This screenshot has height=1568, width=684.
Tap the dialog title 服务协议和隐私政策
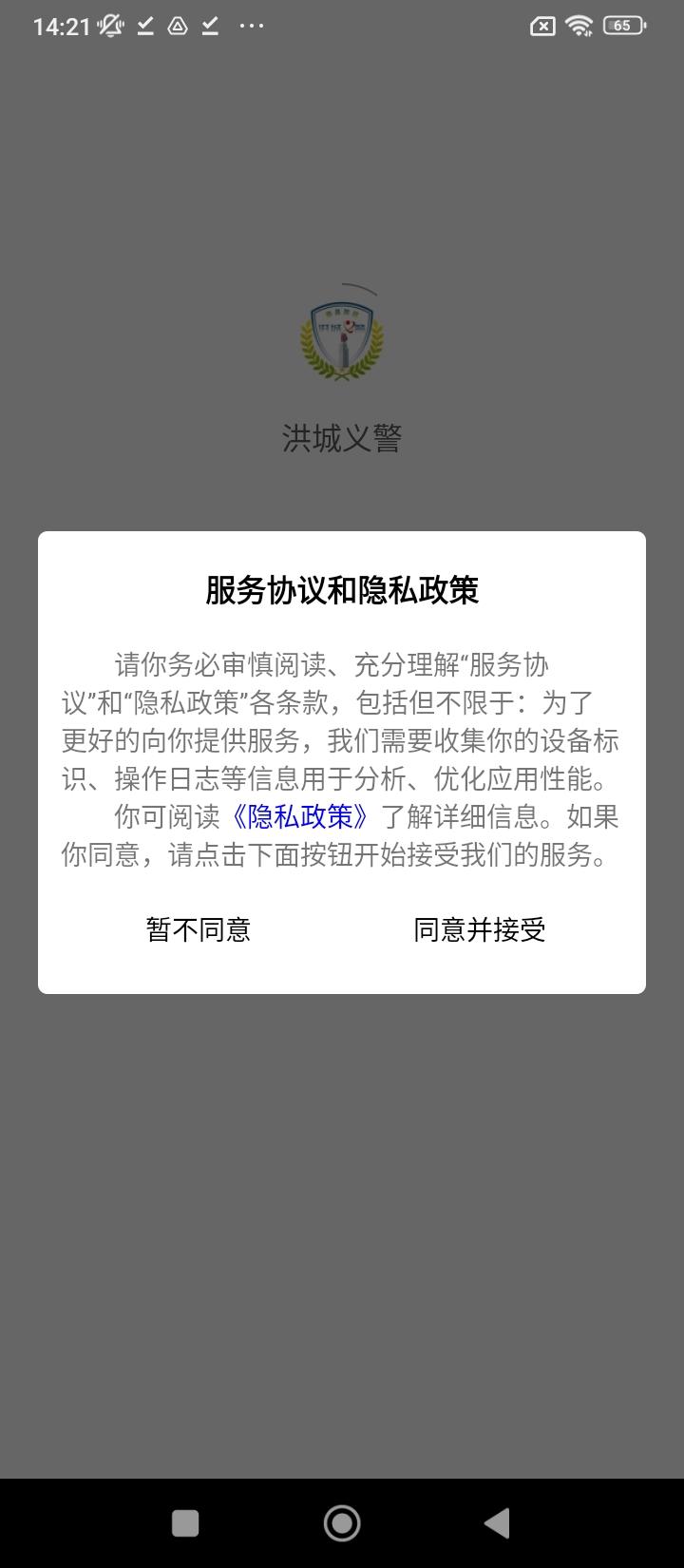click(x=342, y=590)
